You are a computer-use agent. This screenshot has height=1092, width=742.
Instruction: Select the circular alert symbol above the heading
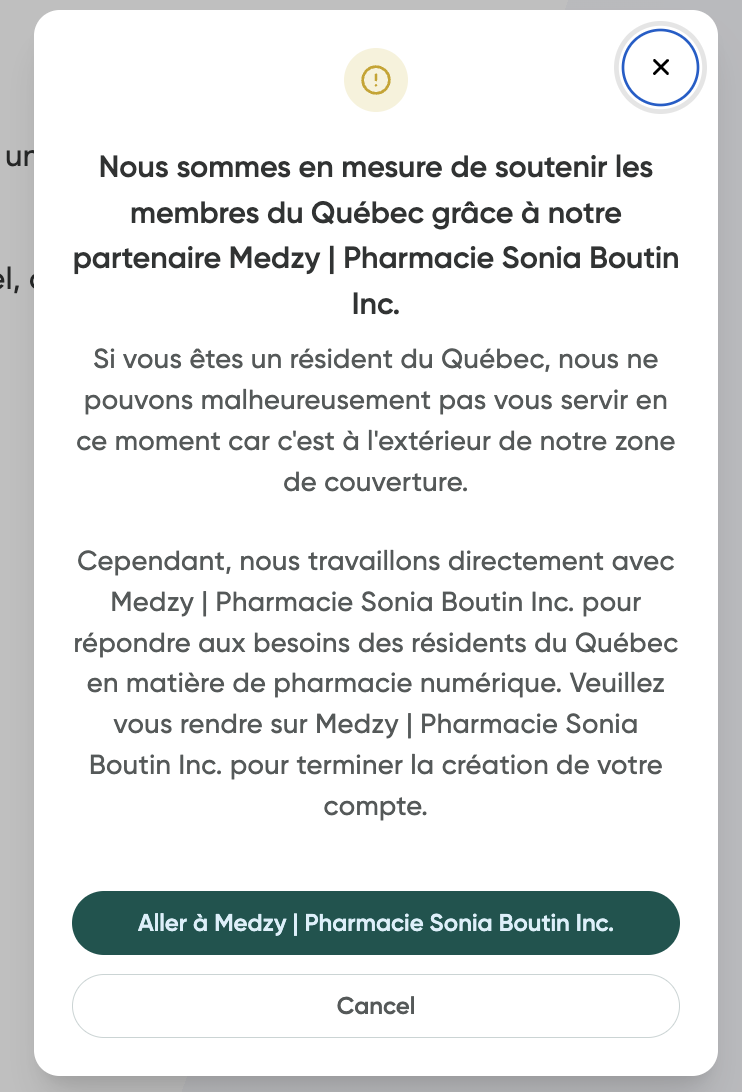376,79
